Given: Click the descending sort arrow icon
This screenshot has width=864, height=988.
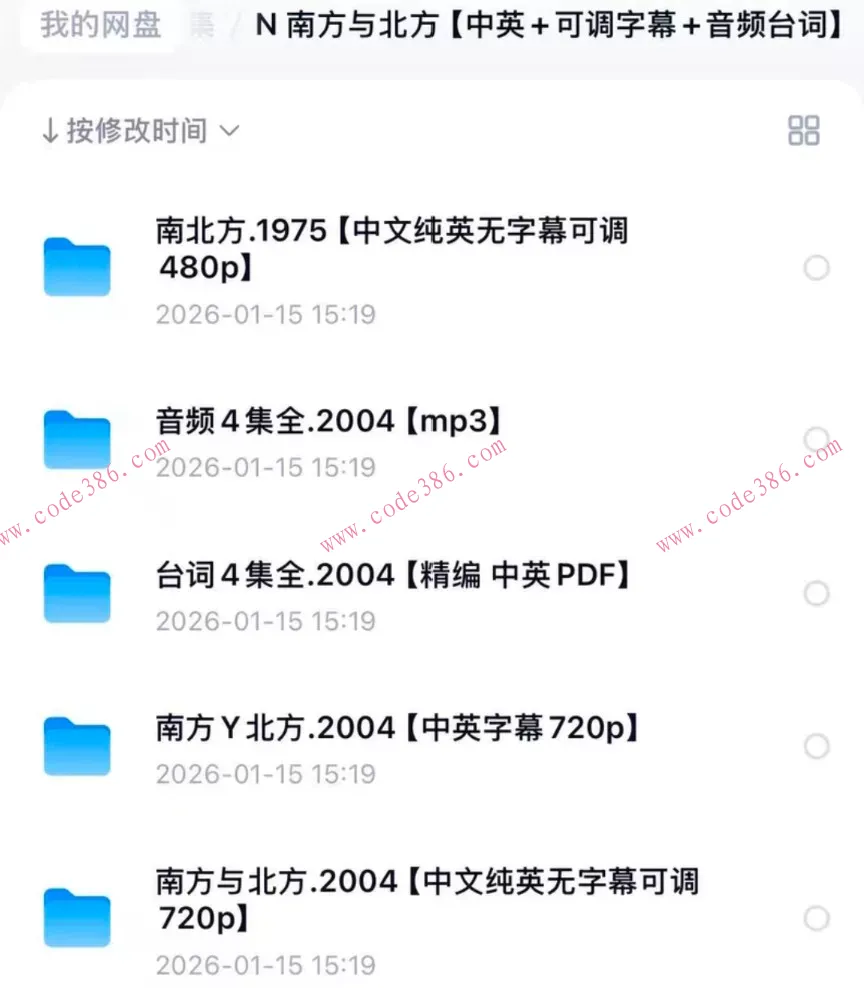Looking at the screenshot, I should [x=51, y=131].
